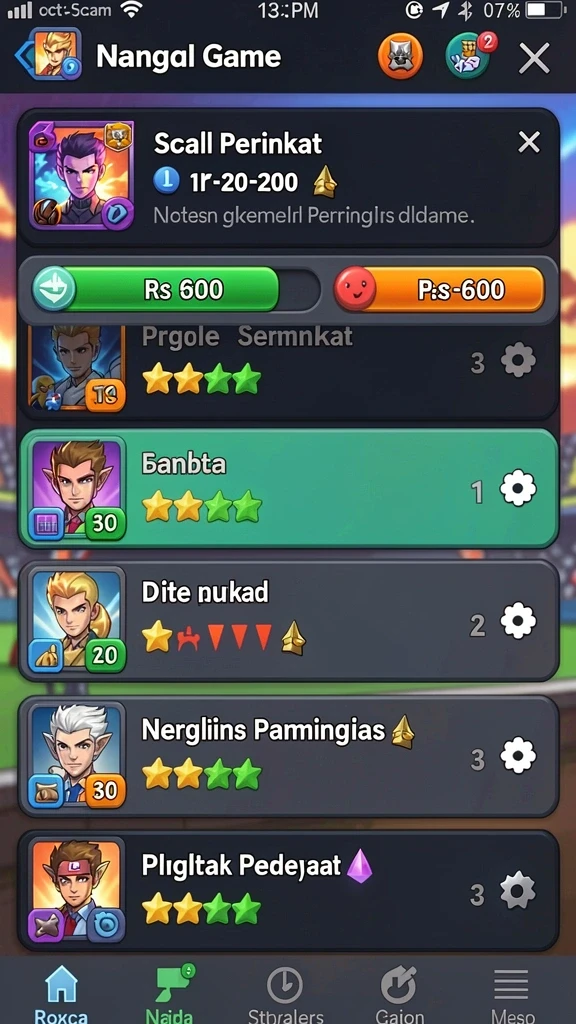Close the Nangal Game screen
Screen dimensions: 576x1024
point(534,58)
